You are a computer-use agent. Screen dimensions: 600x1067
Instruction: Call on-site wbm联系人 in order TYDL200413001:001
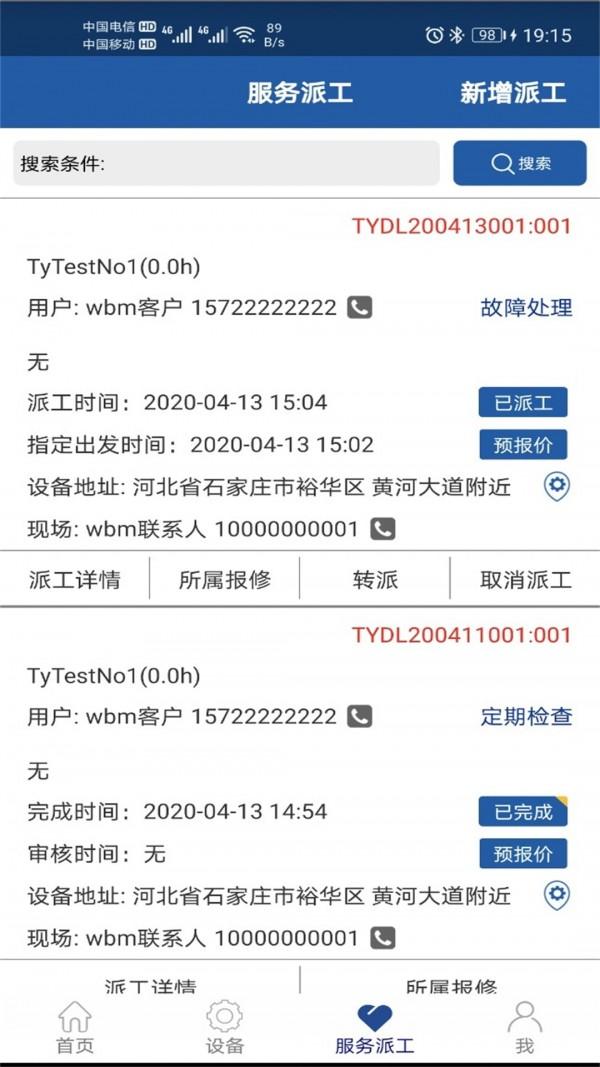(x=382, y=529)
